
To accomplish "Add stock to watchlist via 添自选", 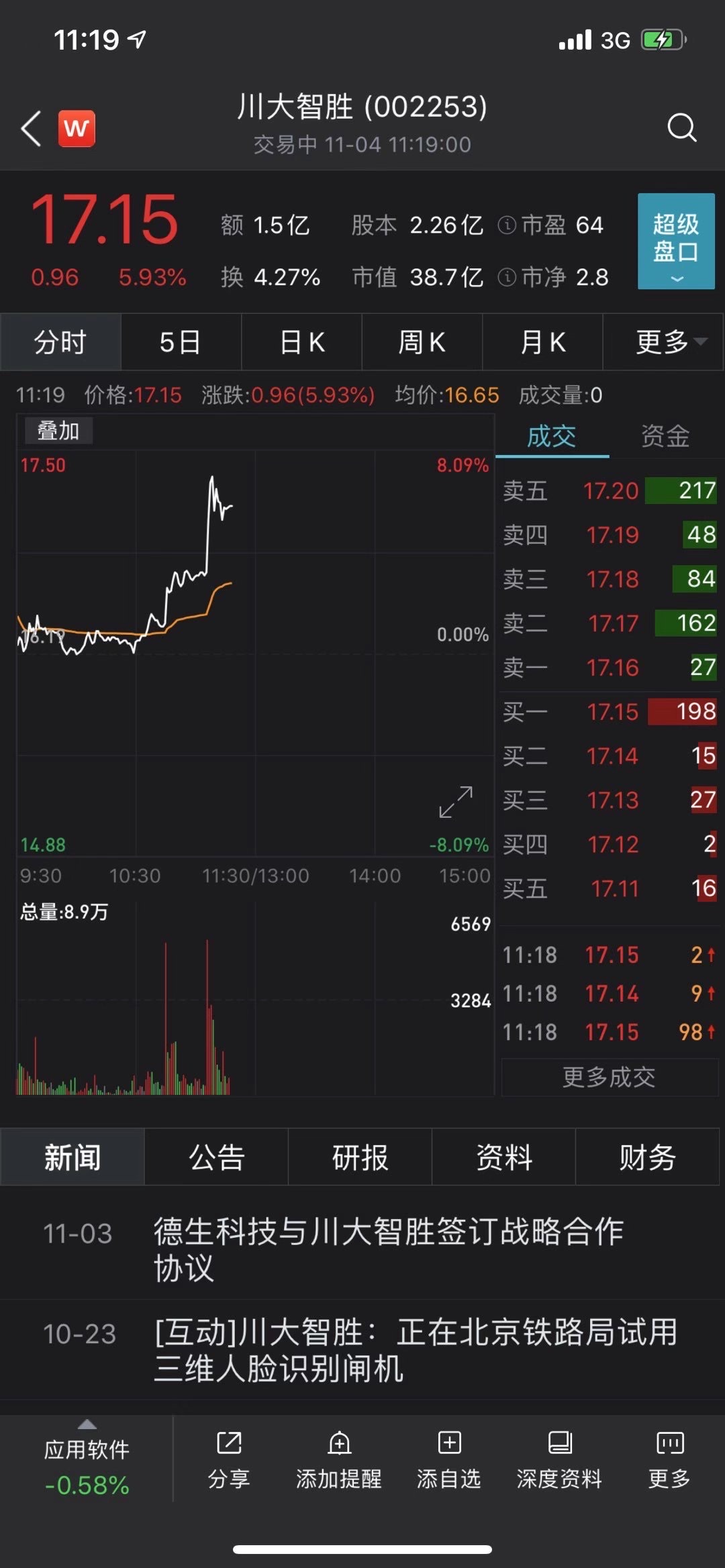I will pos(449,1460).
